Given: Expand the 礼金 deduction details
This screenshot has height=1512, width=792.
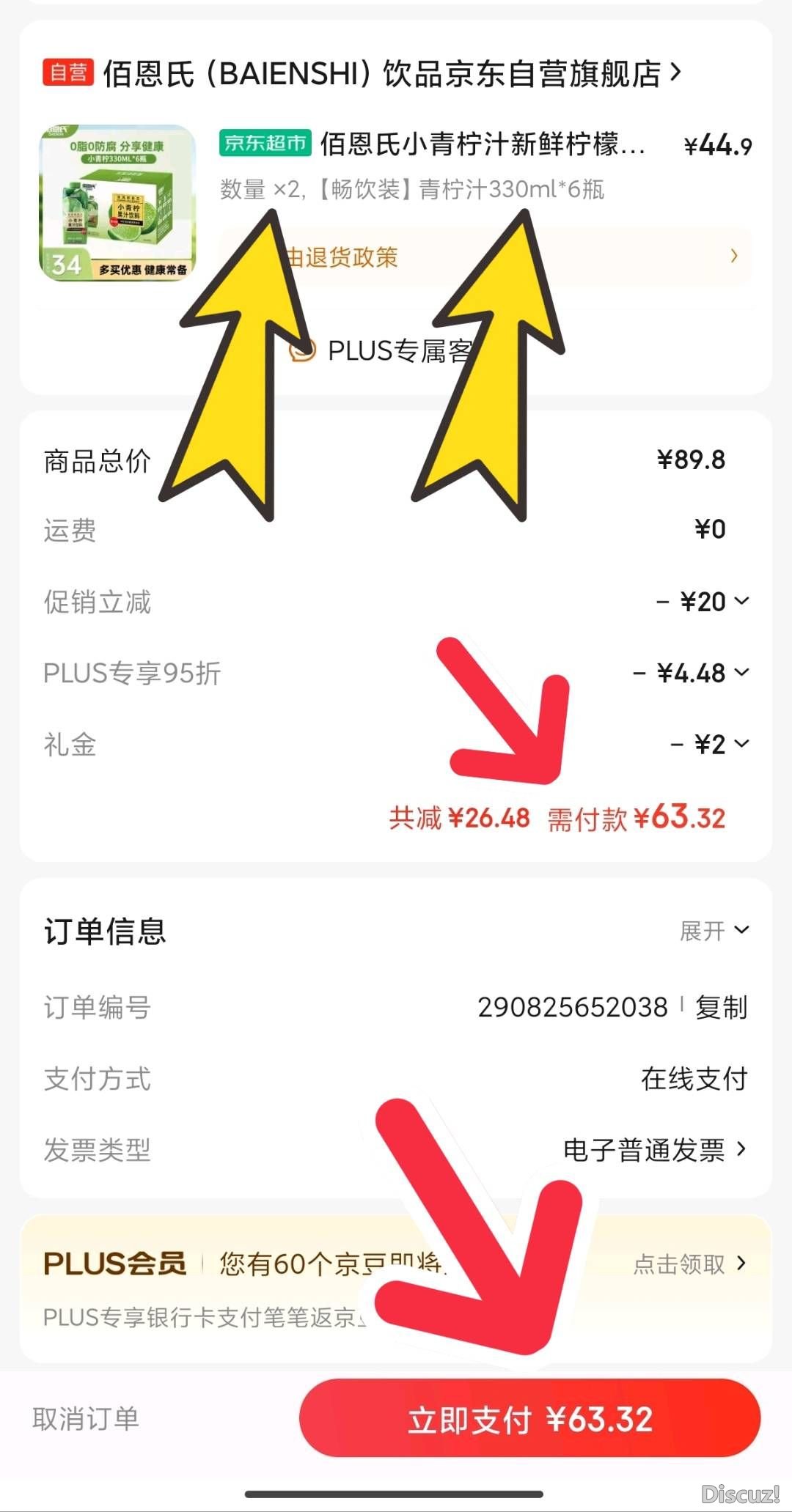Looking at the screenshot, I should click(x=710, y=745).
